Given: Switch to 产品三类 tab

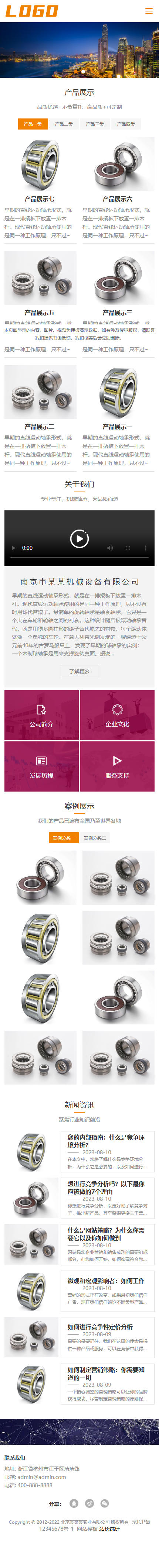Looking at the screenshot, I should [95, 124].
